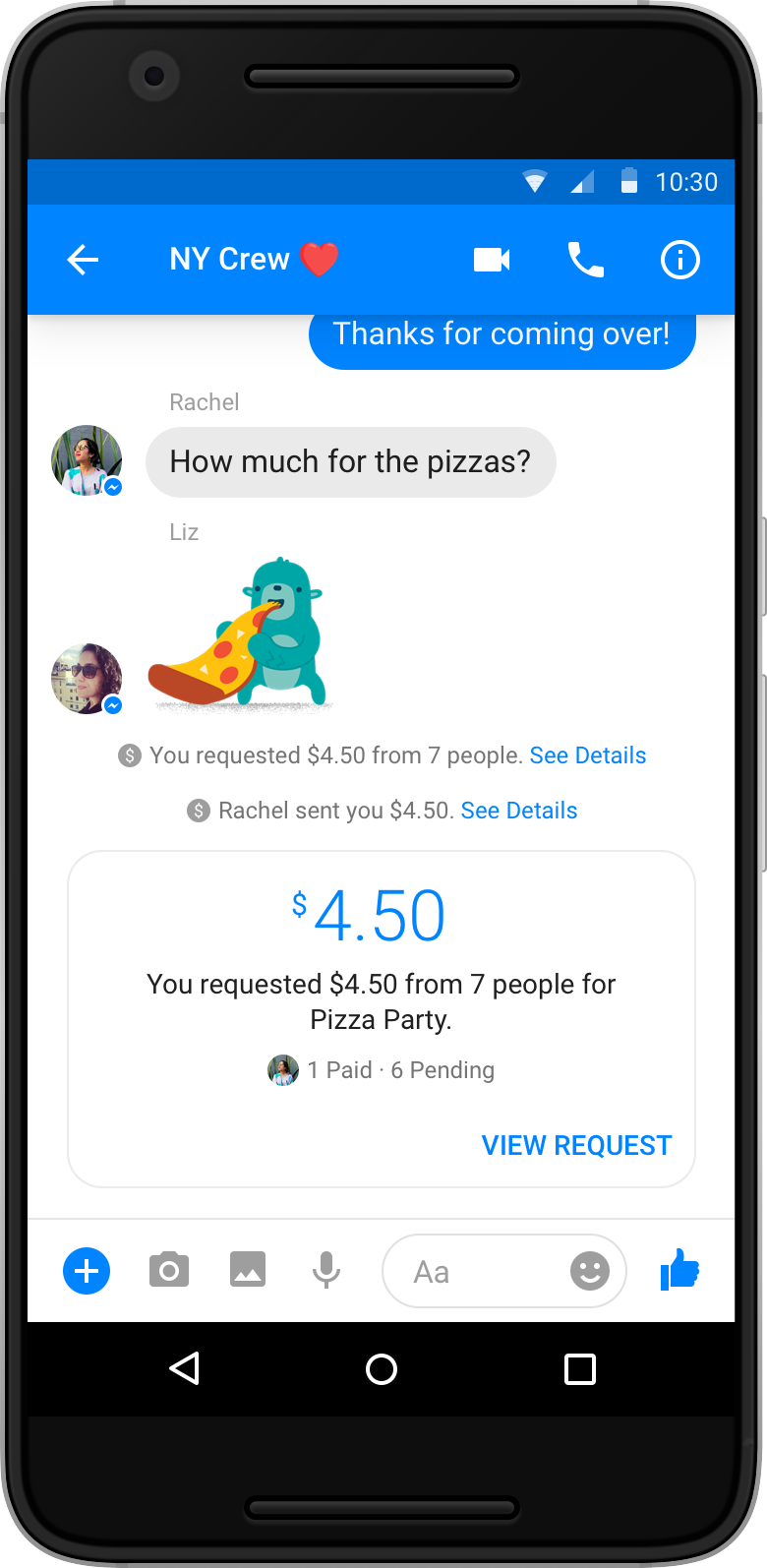Open the plus menu for more actions
The width and height of the screenshot is (767, 1568).
87,1271
